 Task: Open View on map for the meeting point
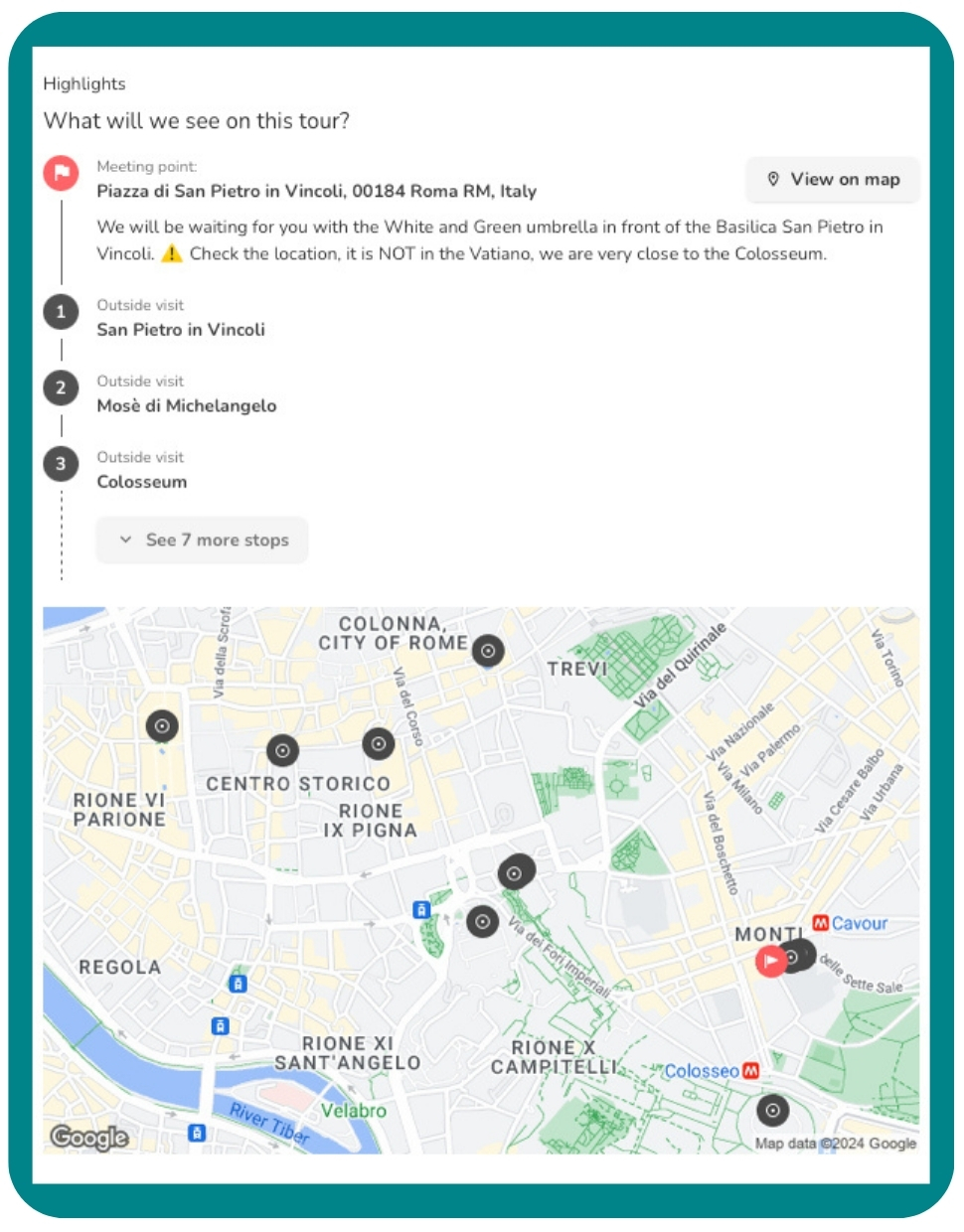pyautogui.click(x=833, y=180)
